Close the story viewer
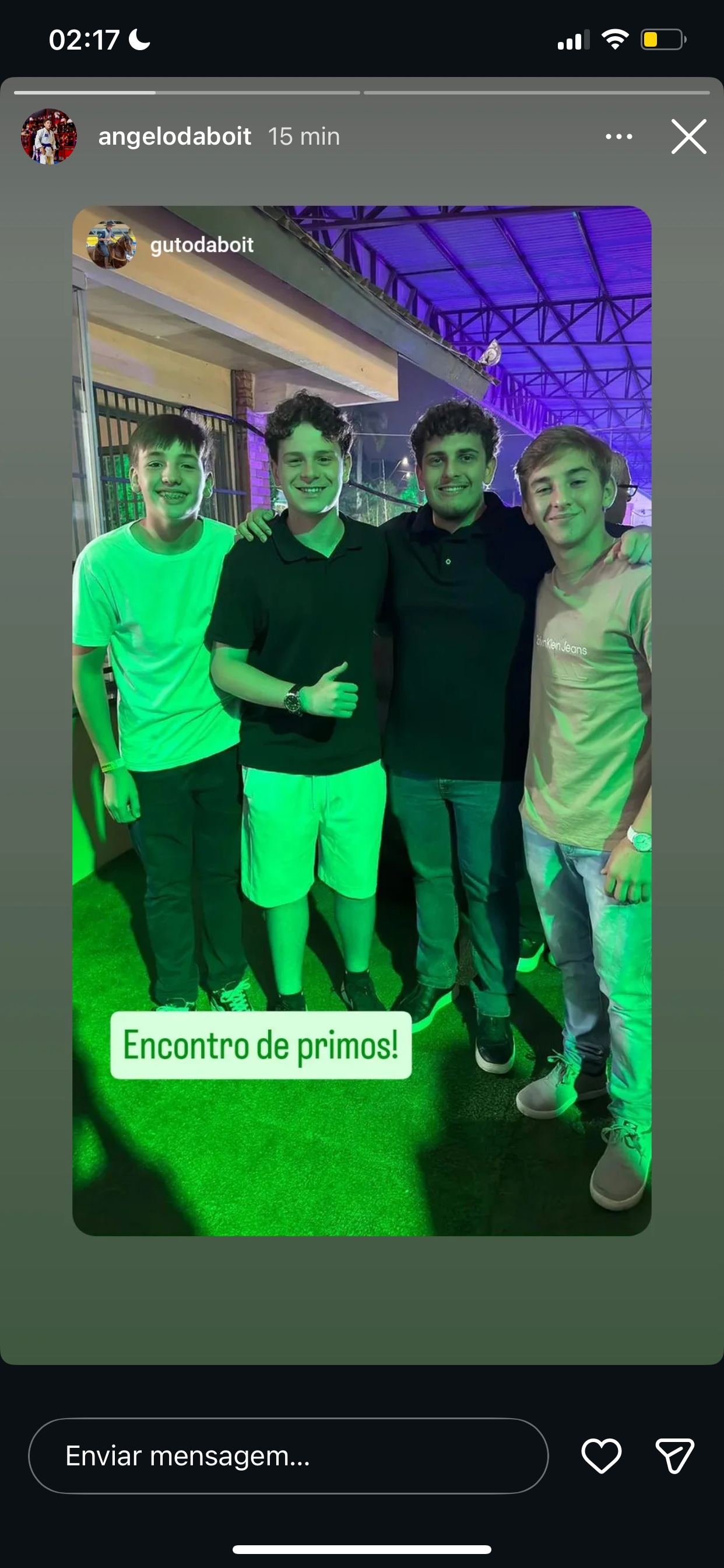The width and height of the screenshot is (724, 1568). (x=688, y=136)
